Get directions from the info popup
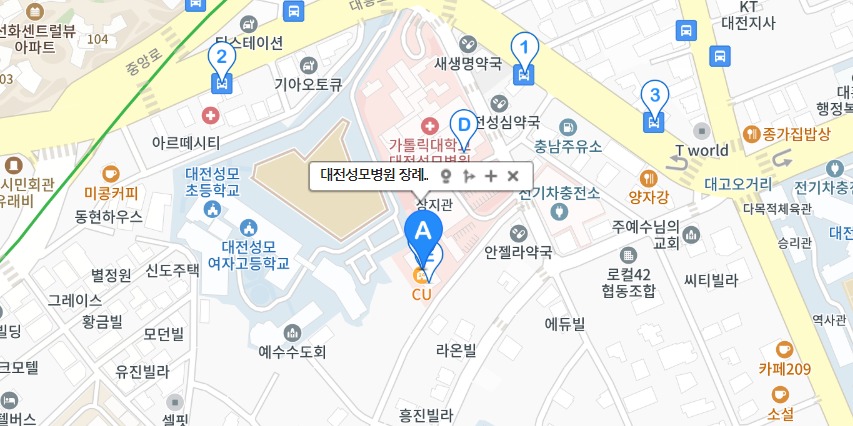853x426 pixels. pos(468,176)
